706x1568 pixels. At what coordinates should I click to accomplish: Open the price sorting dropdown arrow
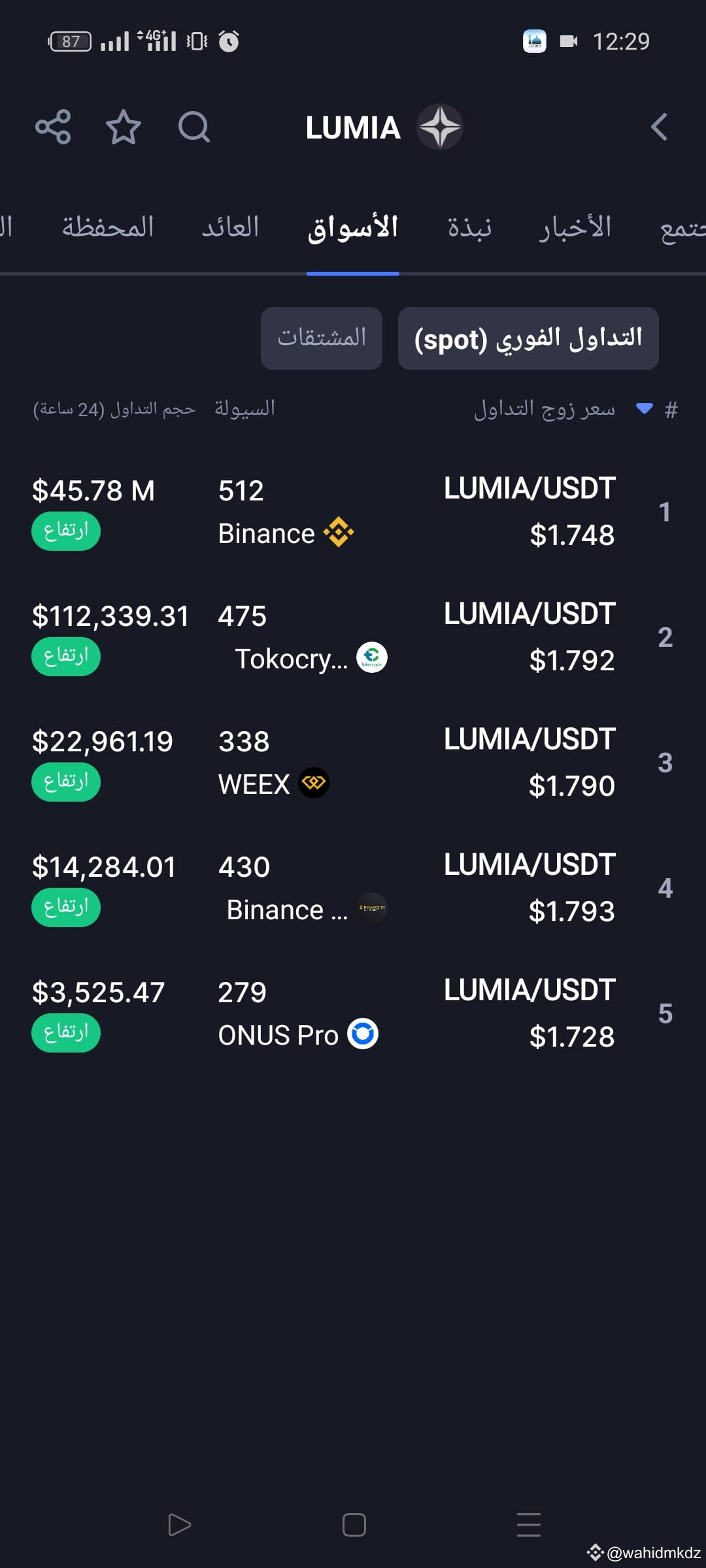click(645, 409)
